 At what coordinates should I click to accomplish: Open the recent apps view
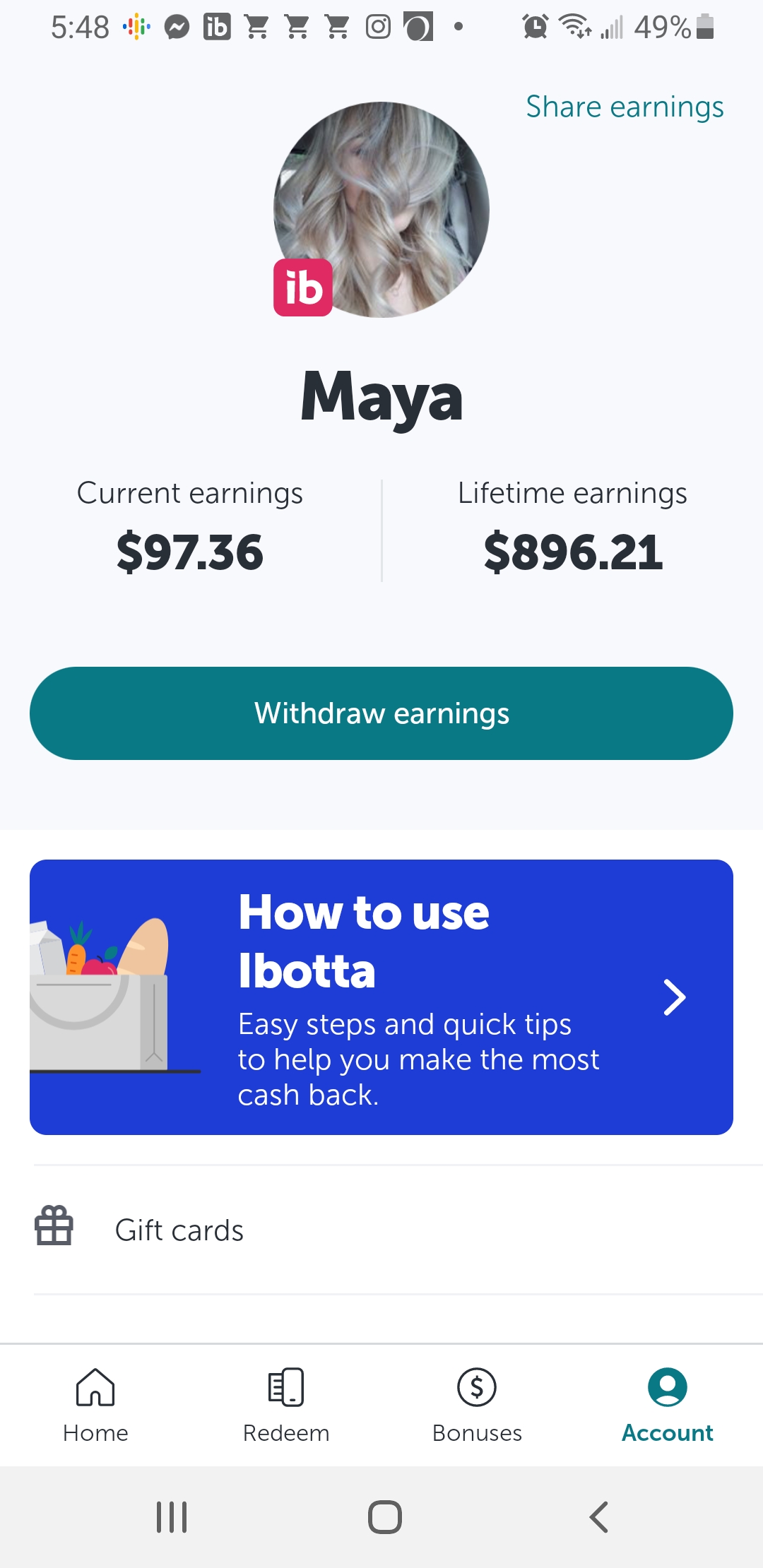point(172,1516)
